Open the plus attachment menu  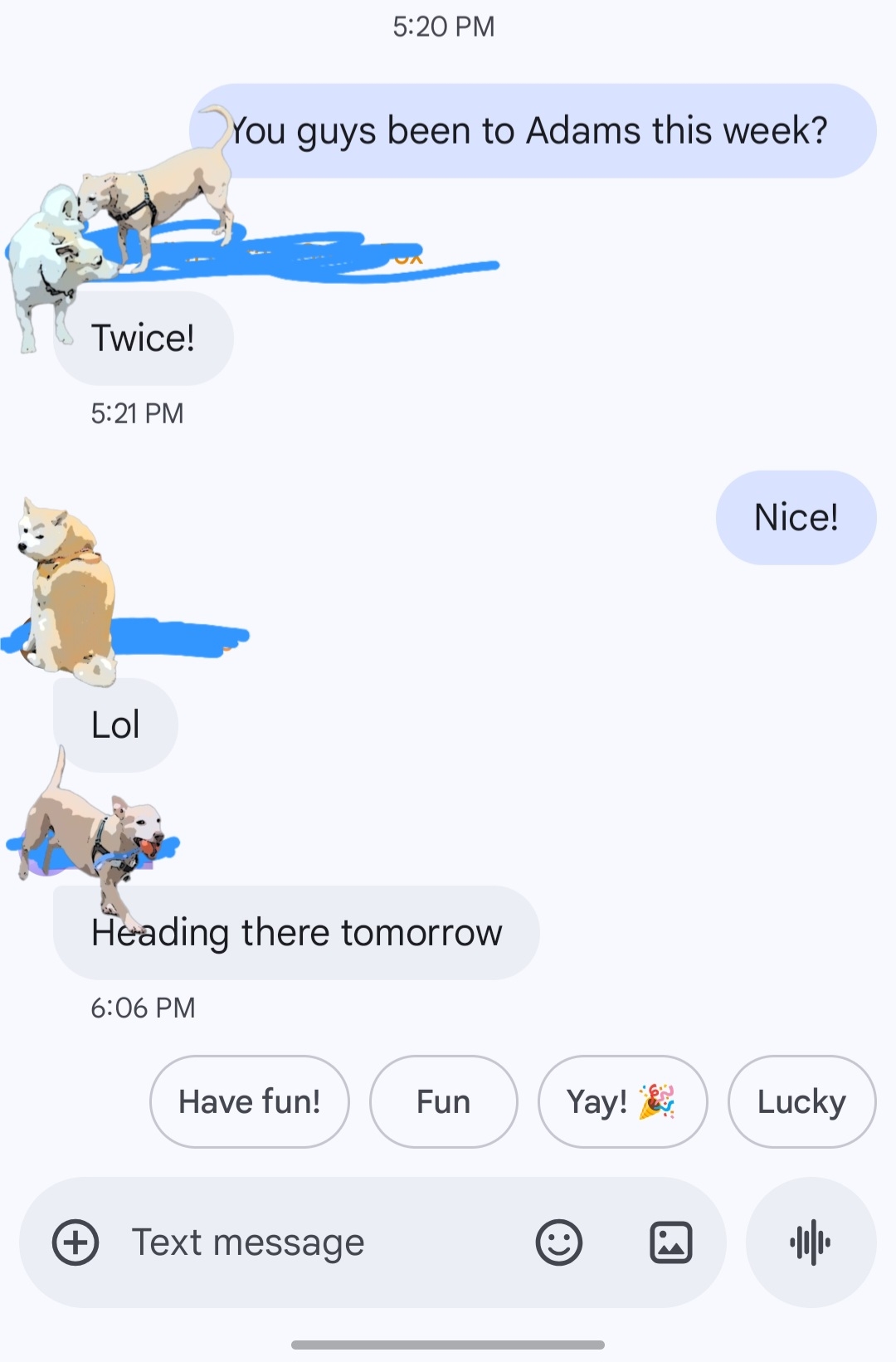click(x=75, y=1242)
